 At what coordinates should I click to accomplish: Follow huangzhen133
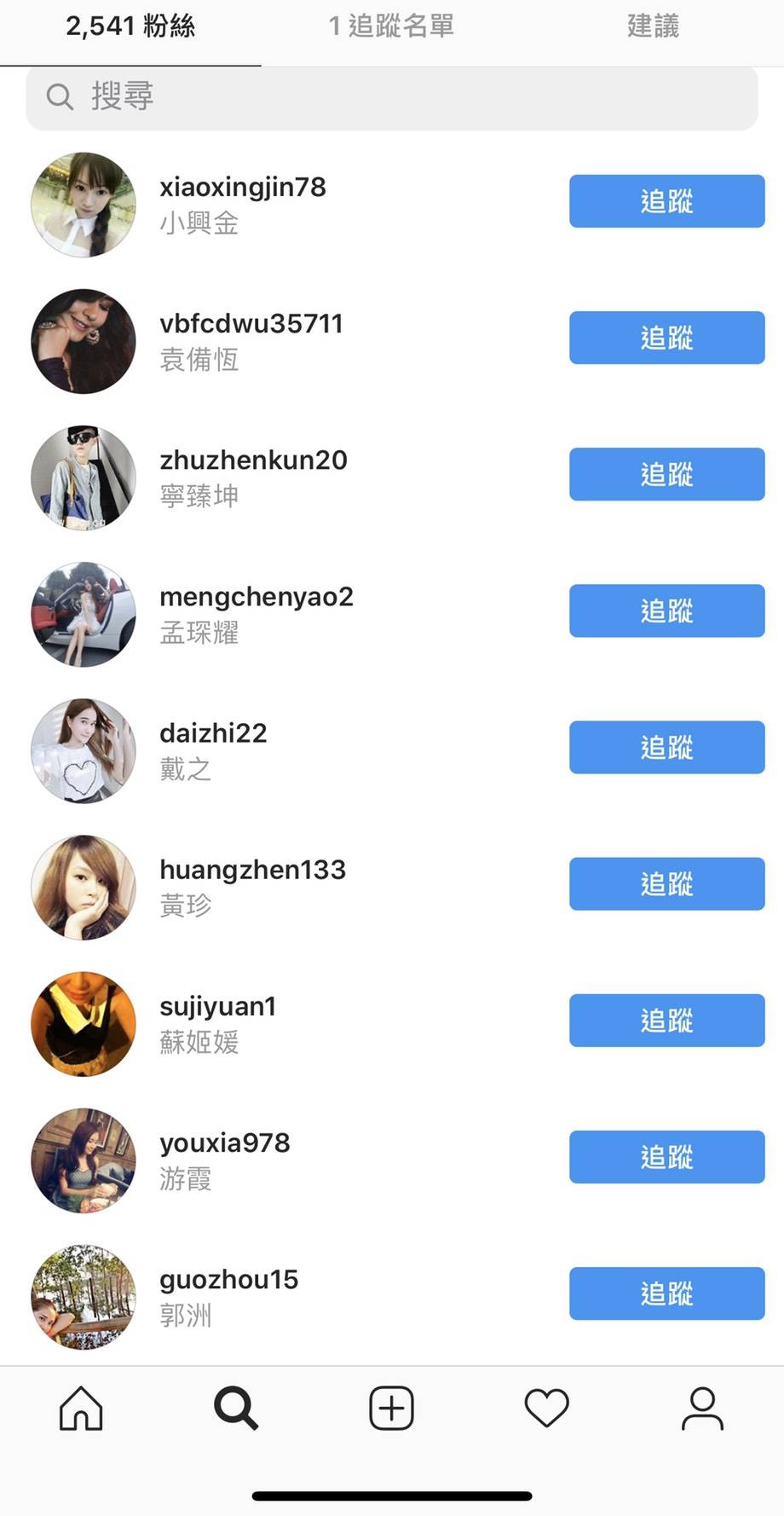coord(666,883)
